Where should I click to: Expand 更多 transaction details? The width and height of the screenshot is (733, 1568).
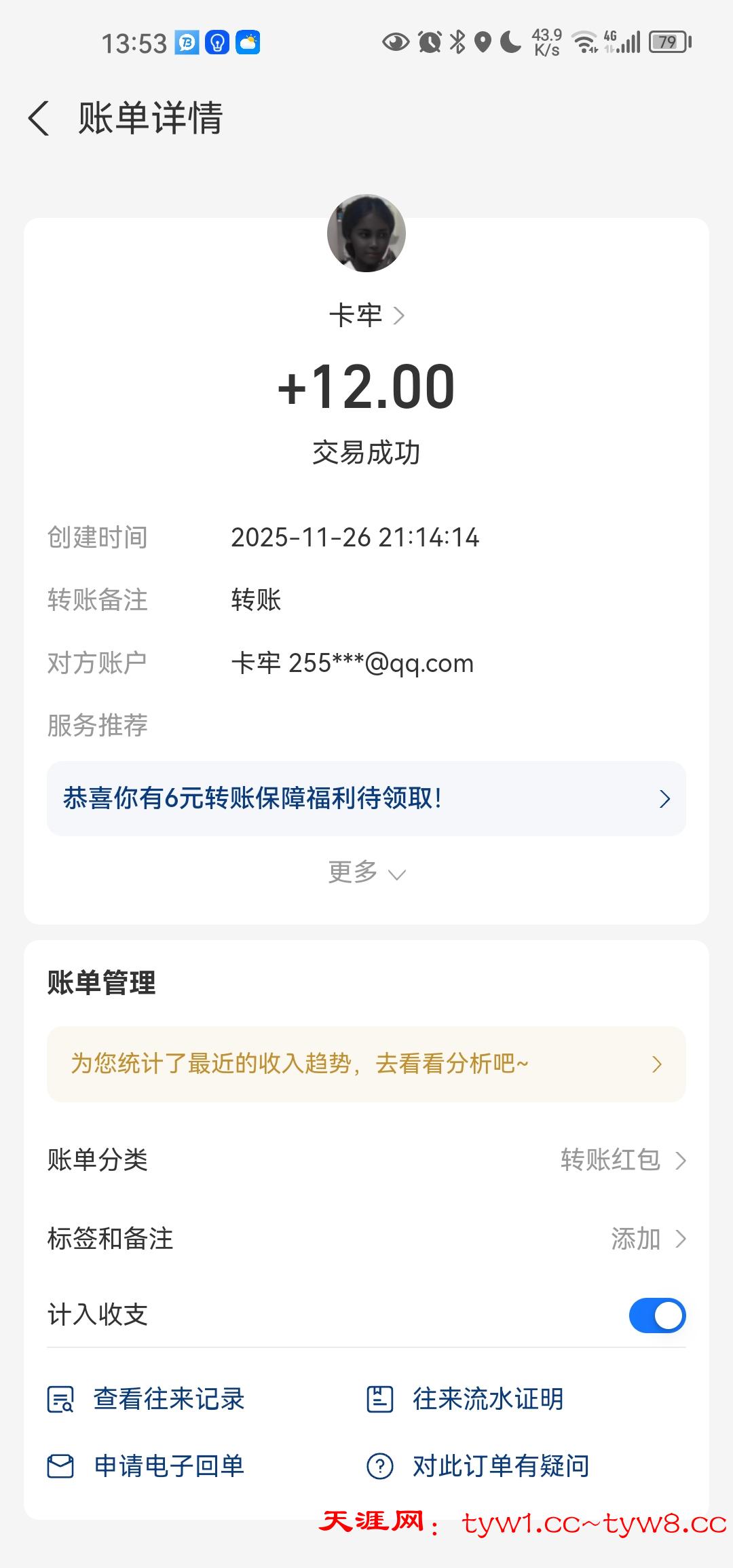[x=366, y=872]
